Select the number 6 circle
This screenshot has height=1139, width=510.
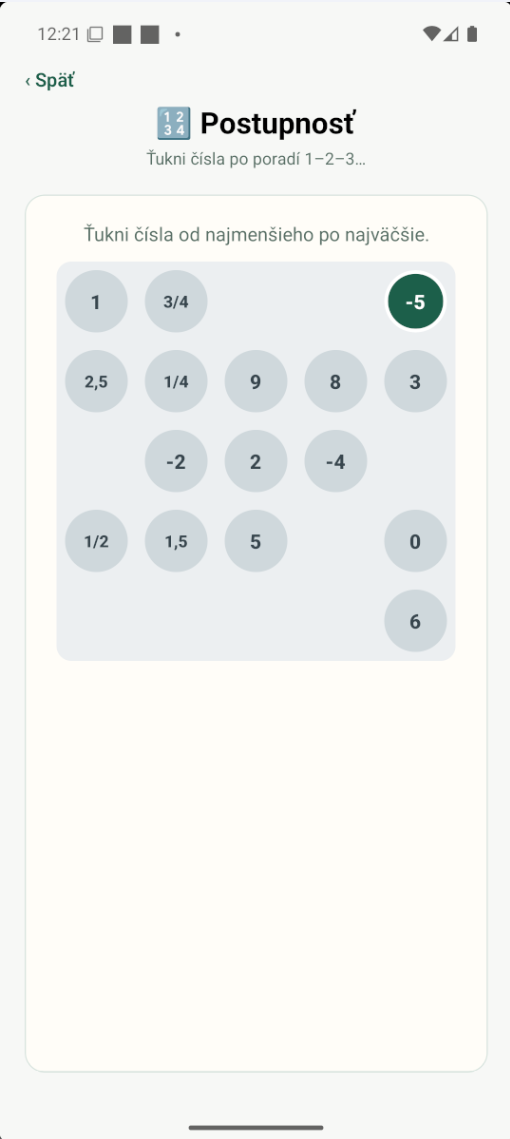[416, 621]
